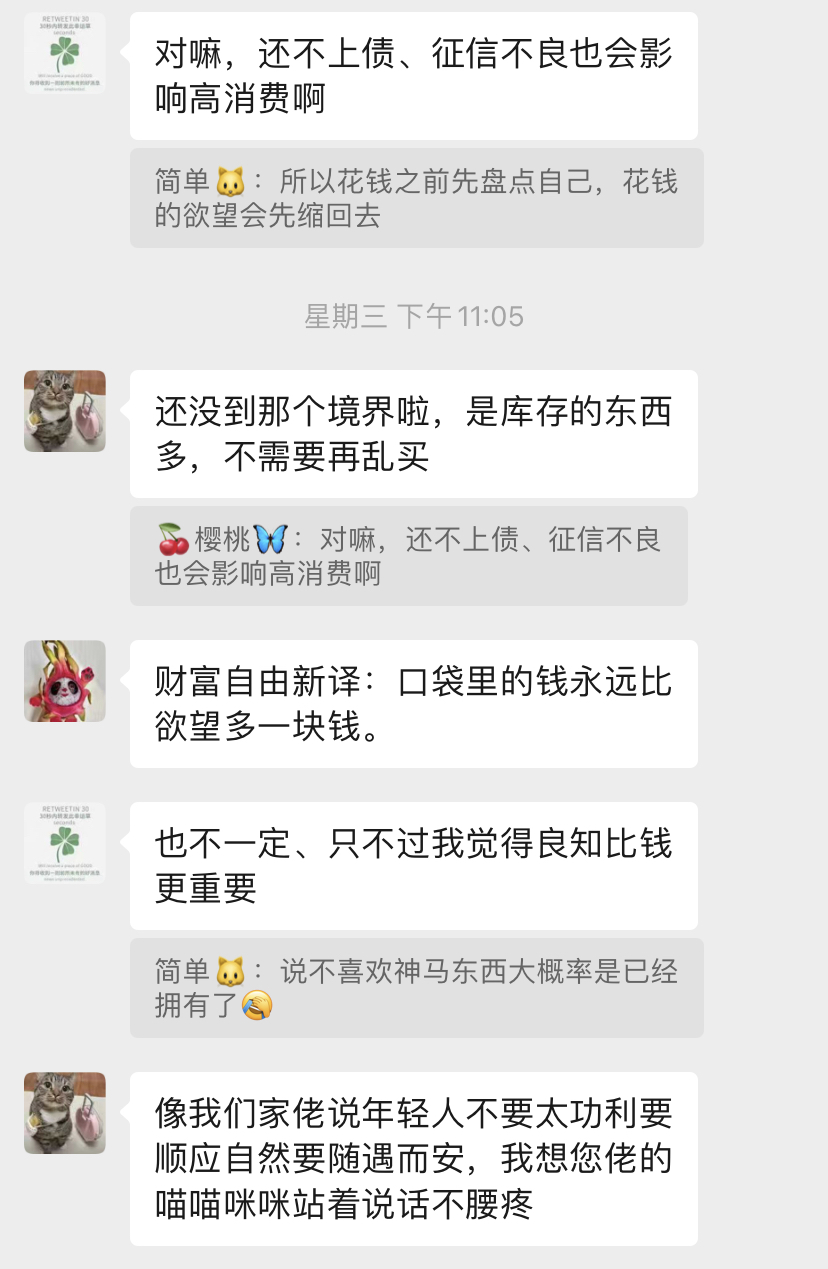828x1269 pixels.
Task: View profile of dragon fruit avatar sender
Action: pyautogui.click(x=65, y=681)
